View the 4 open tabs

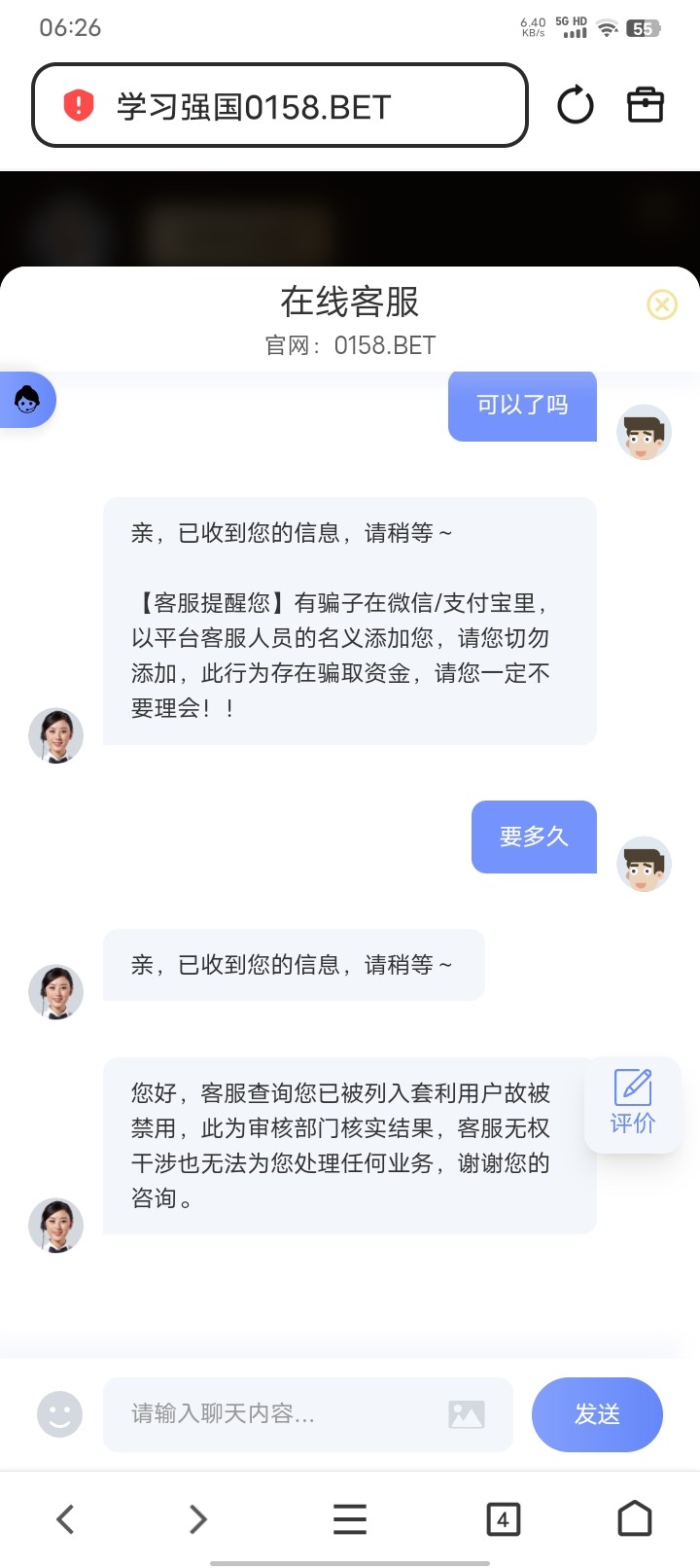click(x=503, y=1519)
